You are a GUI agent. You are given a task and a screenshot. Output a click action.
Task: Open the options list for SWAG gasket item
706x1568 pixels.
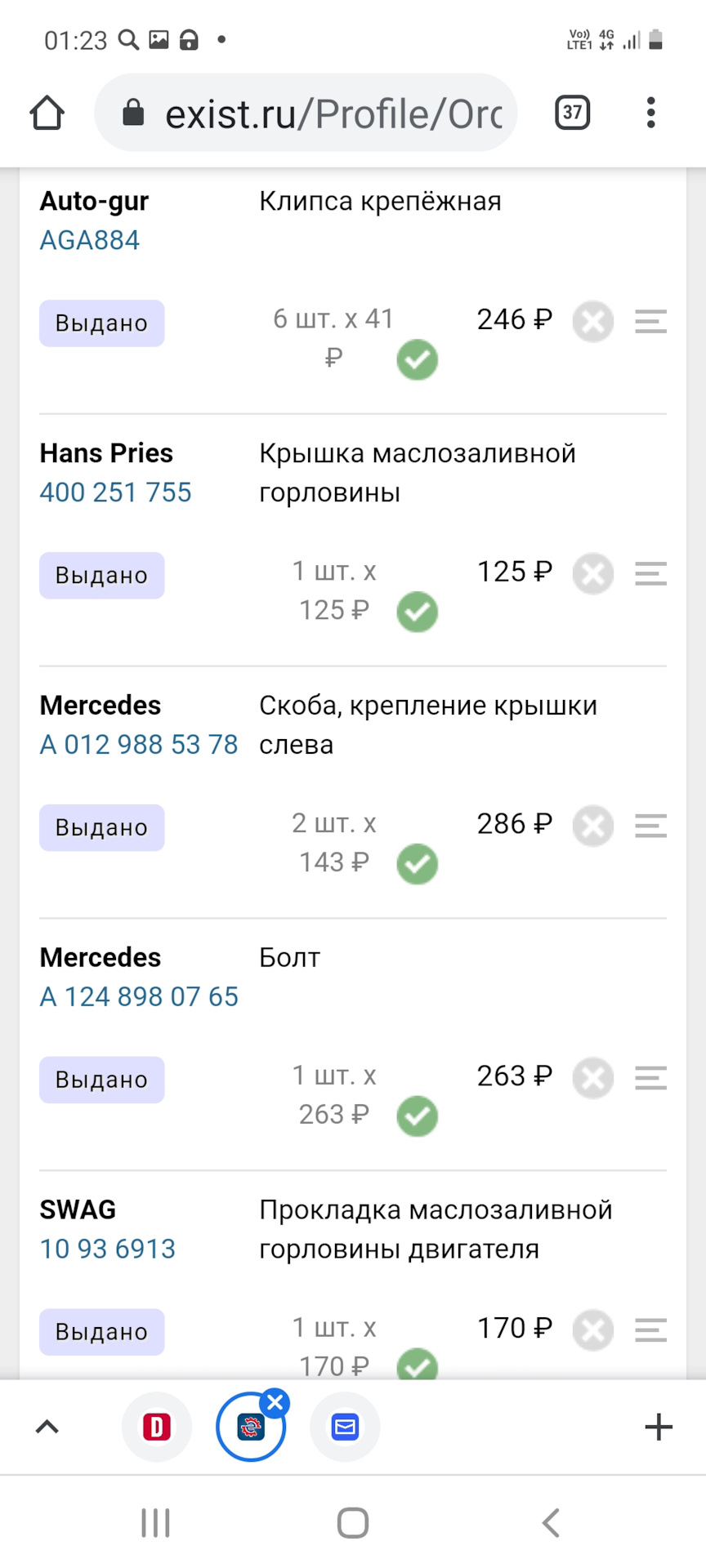[x=650, y=1330]
